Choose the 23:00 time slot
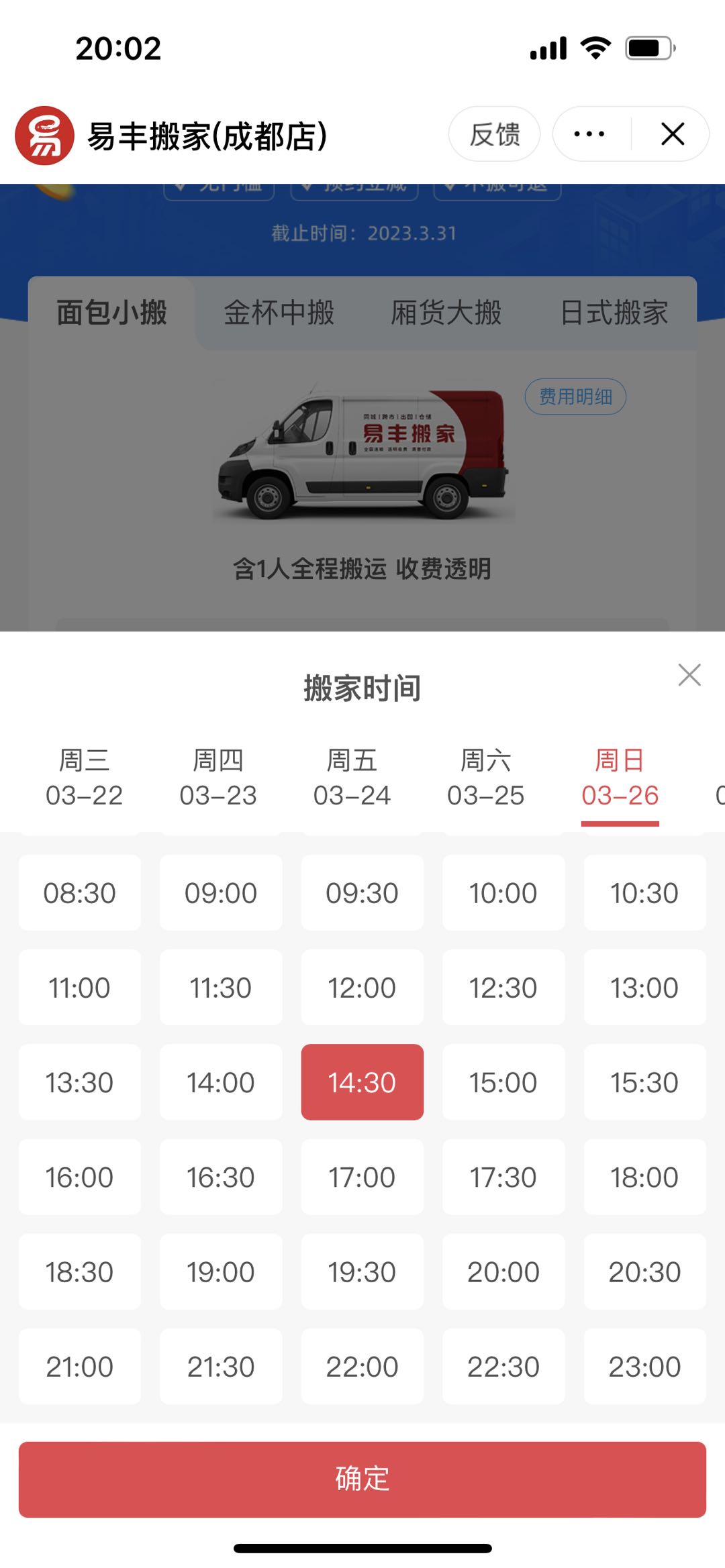725x1568 pixels. click(645, 1366)
